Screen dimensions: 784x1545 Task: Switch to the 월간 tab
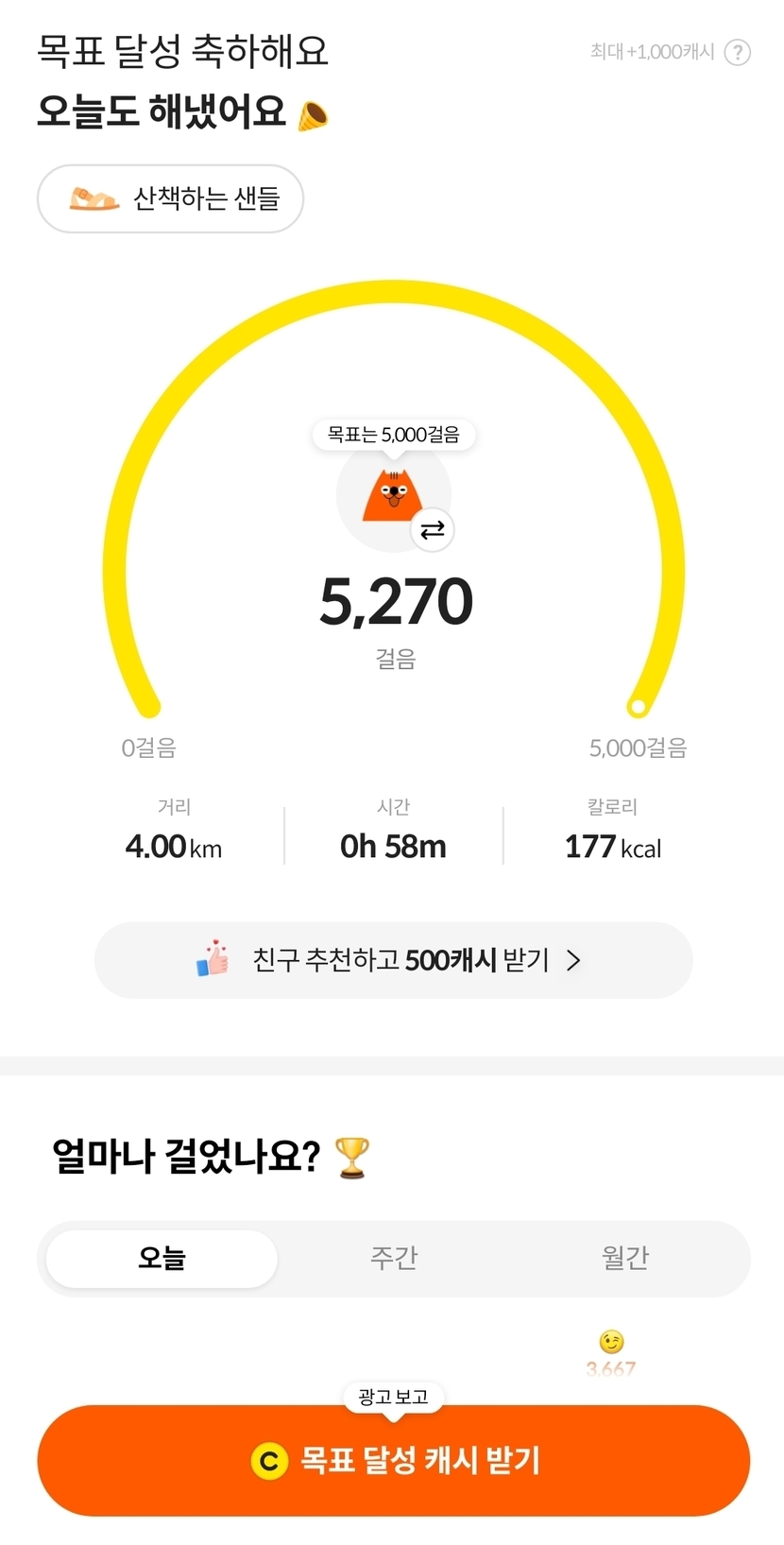pos(625,1258)
